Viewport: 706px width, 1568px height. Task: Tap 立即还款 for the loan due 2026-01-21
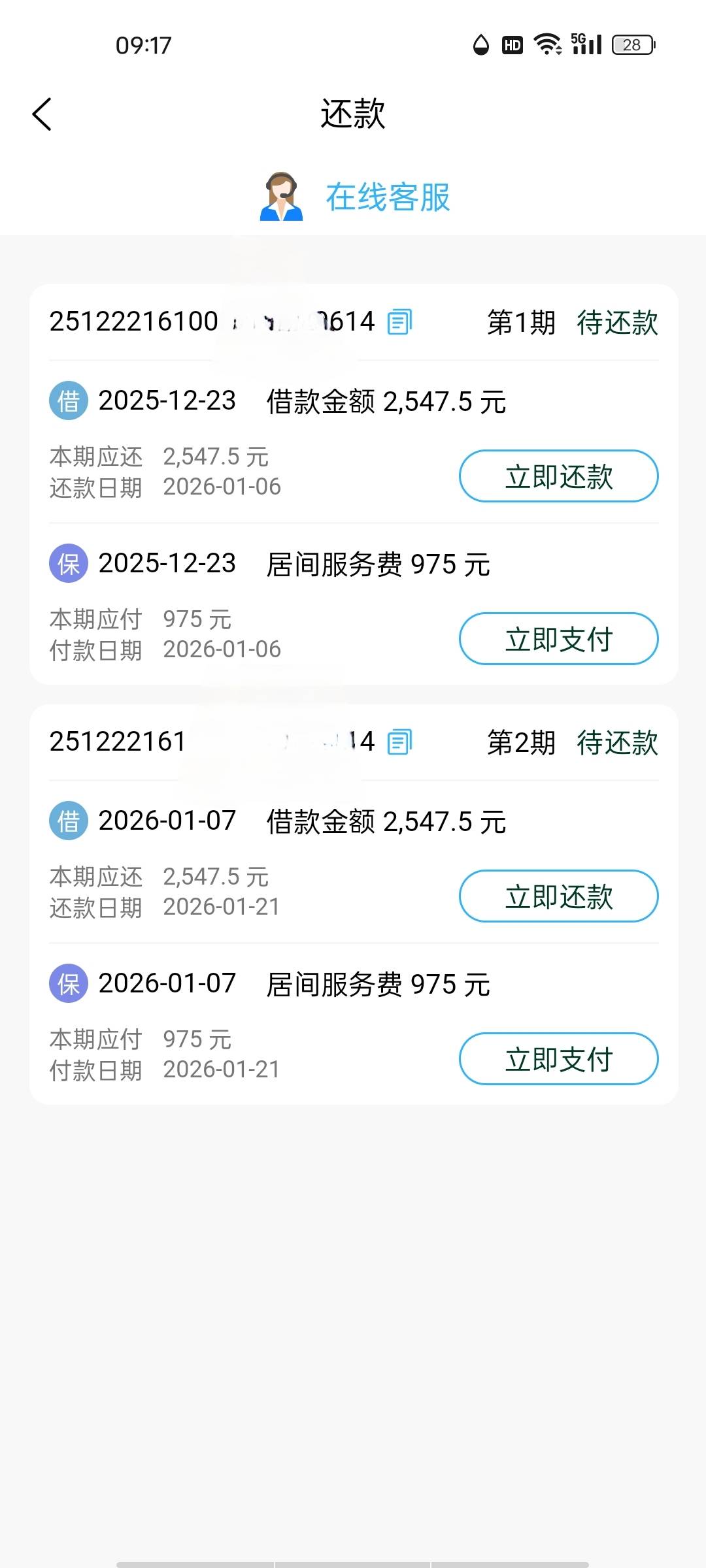click(559, 896)
